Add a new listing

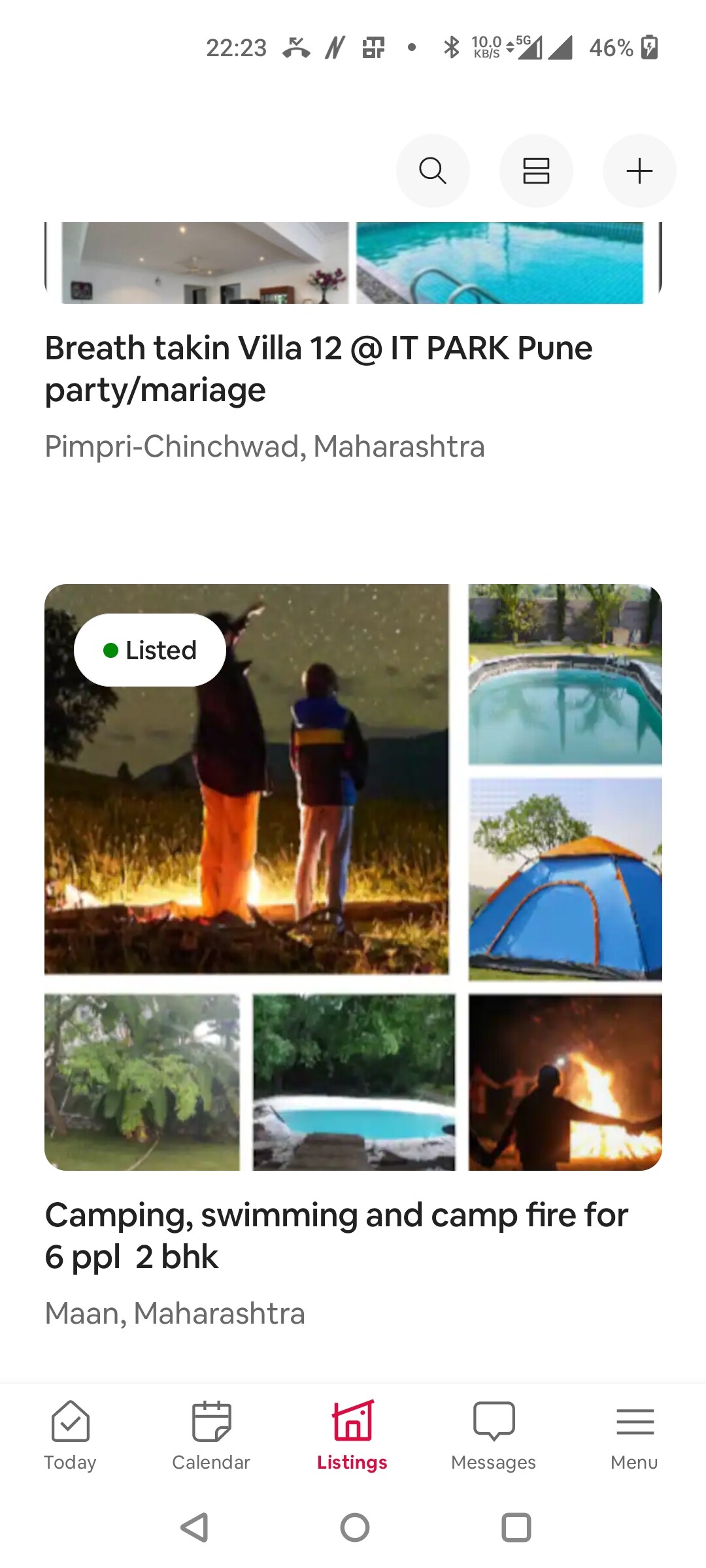point(639,171)
